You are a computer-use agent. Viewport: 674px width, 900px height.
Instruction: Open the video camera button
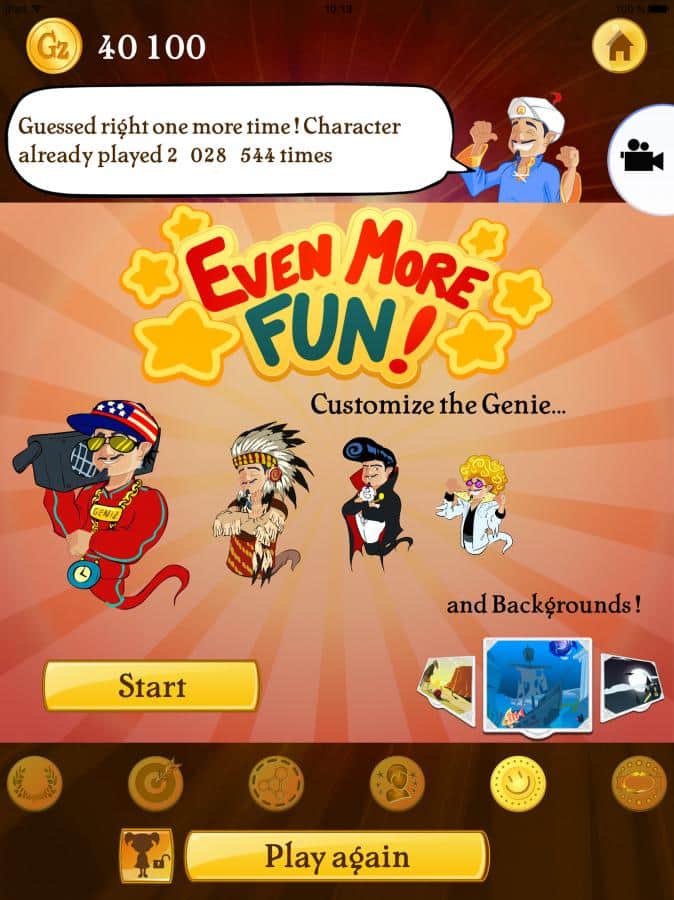coord(643,158)
